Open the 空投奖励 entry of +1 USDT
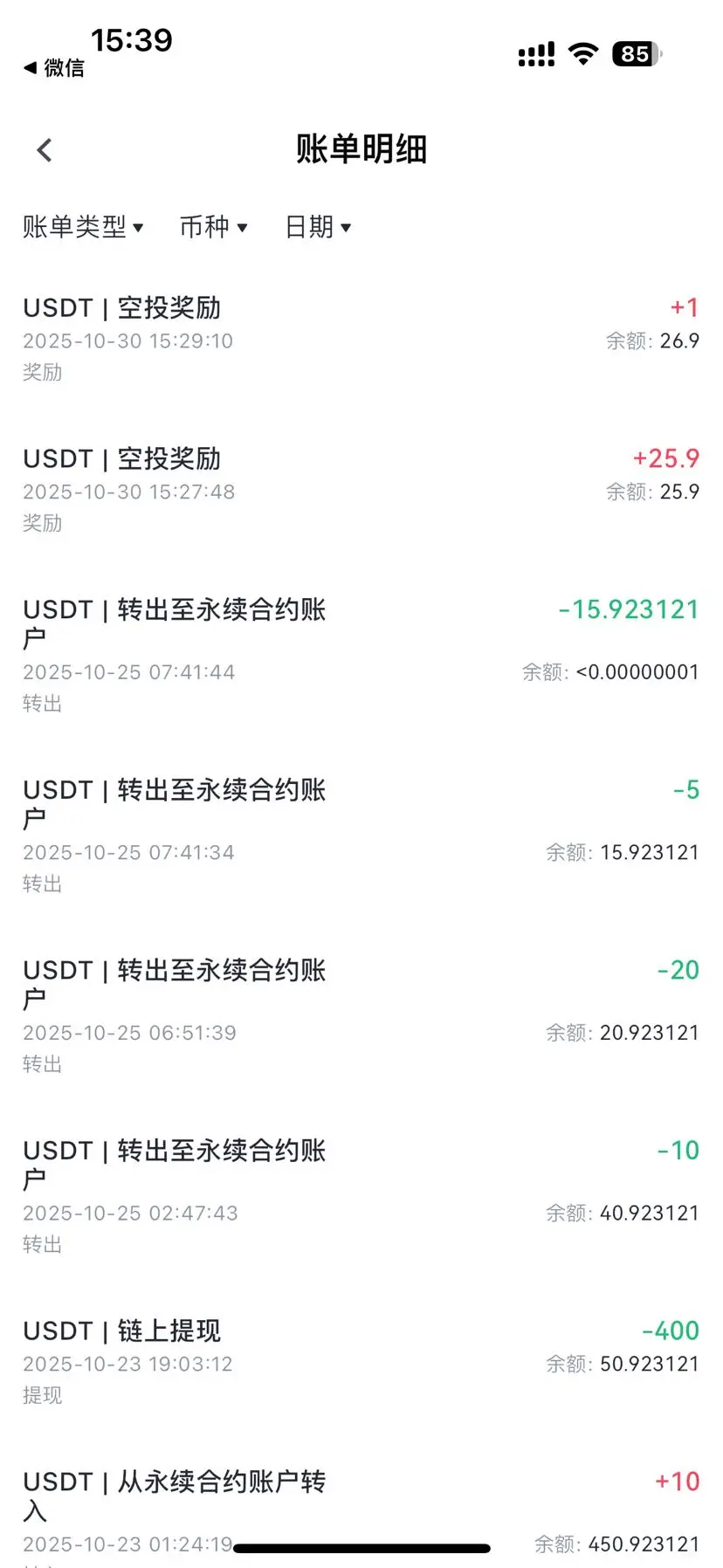Screen dimensions: 723x1568 [361, 339]
